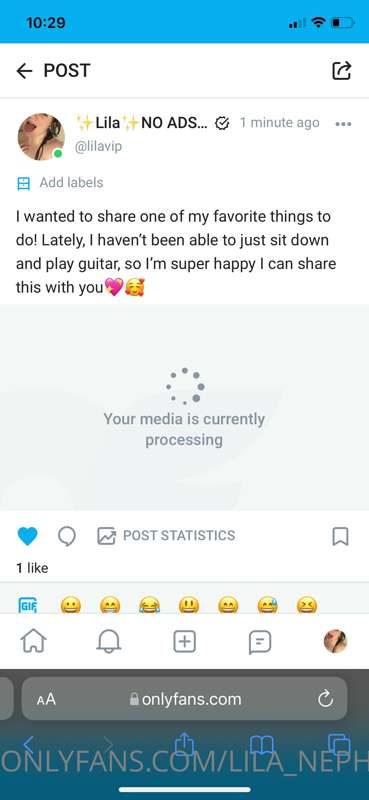Open the messages tab
Screen dimensions: 369x800
click(x=260, y=642)
